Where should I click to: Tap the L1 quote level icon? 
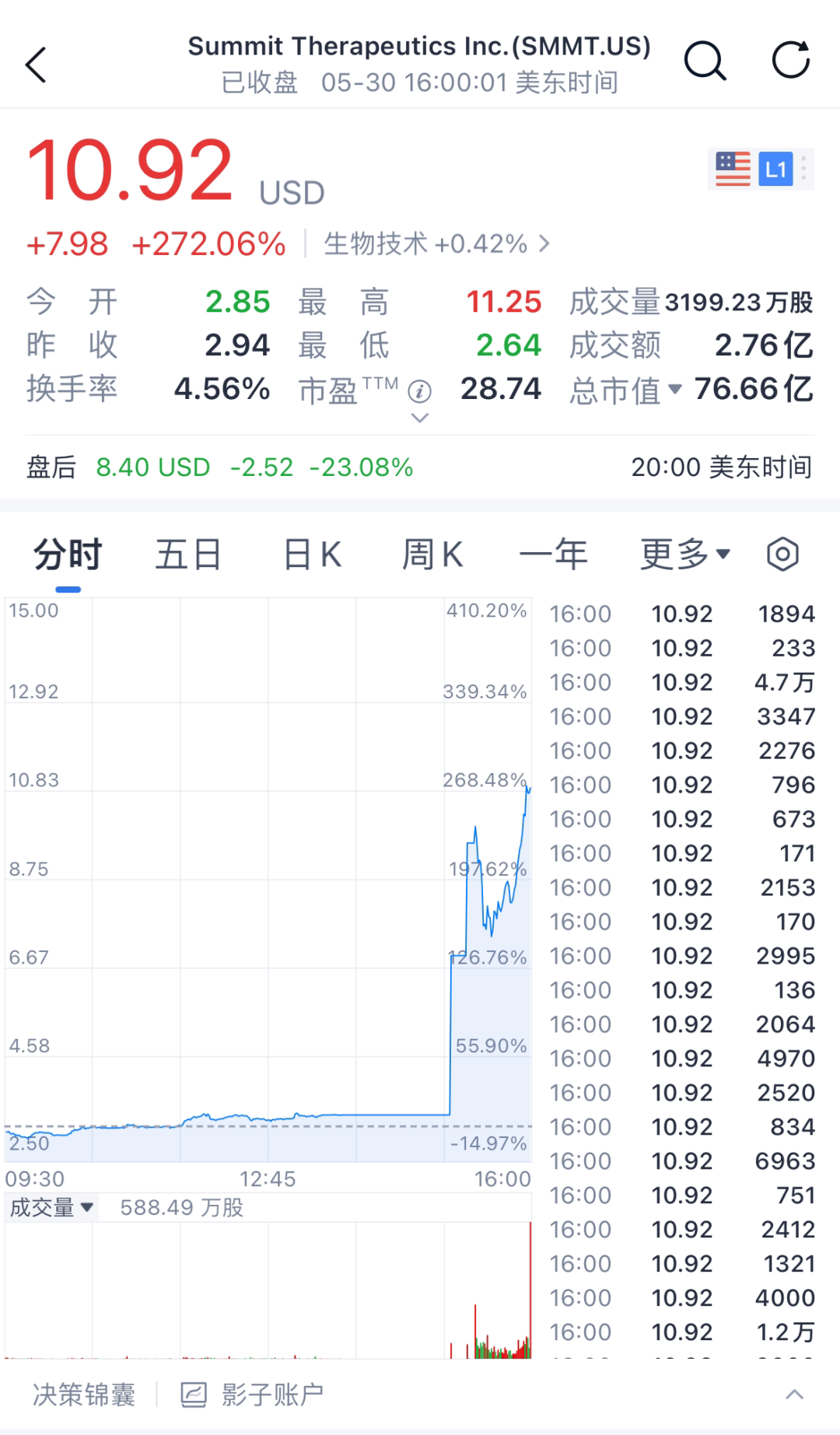coord(775,168)
